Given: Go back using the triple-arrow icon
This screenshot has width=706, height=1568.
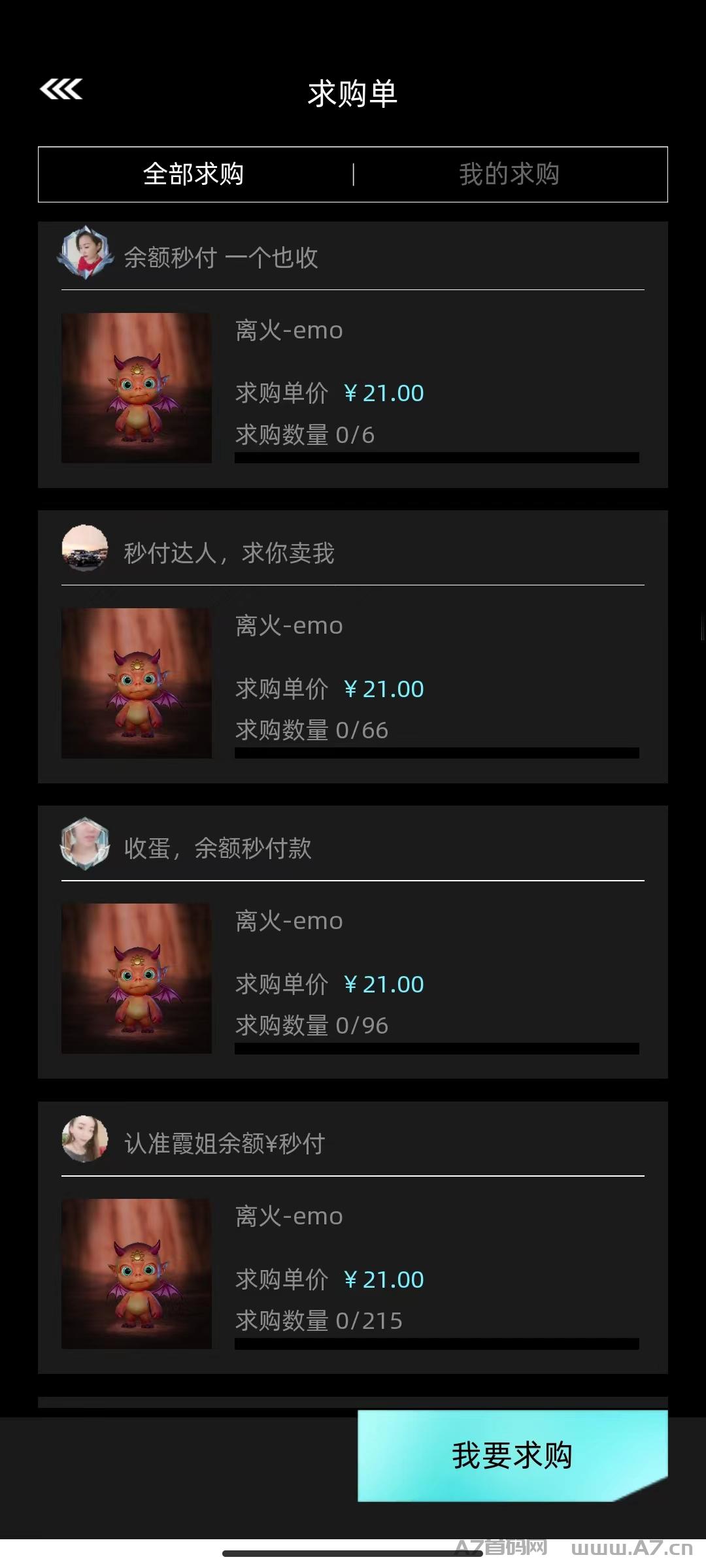Looking at the screenshot, I should pyautogui.click(x=61, y=90).
